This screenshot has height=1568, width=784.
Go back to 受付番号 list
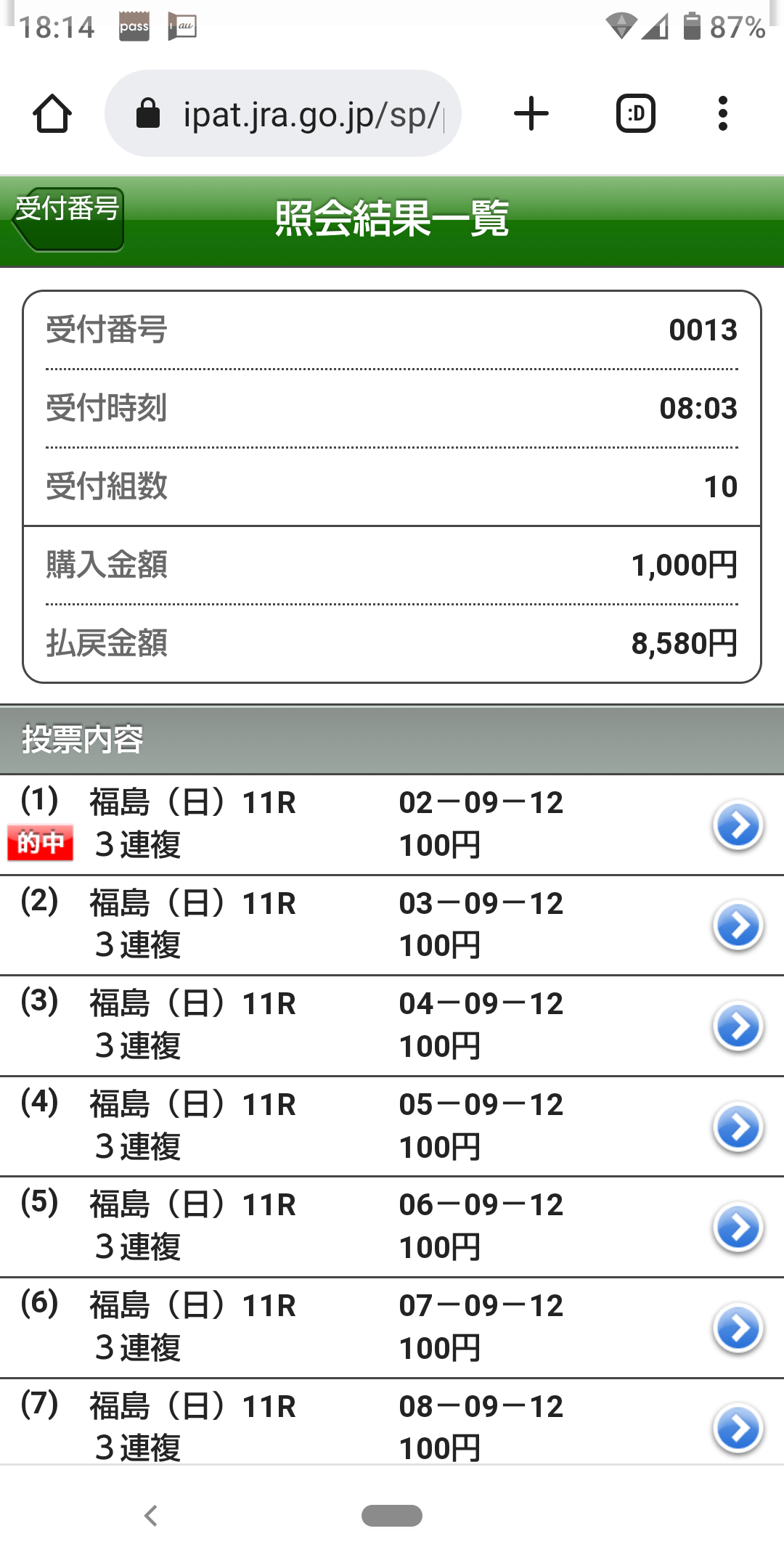[x=68, y=219]
